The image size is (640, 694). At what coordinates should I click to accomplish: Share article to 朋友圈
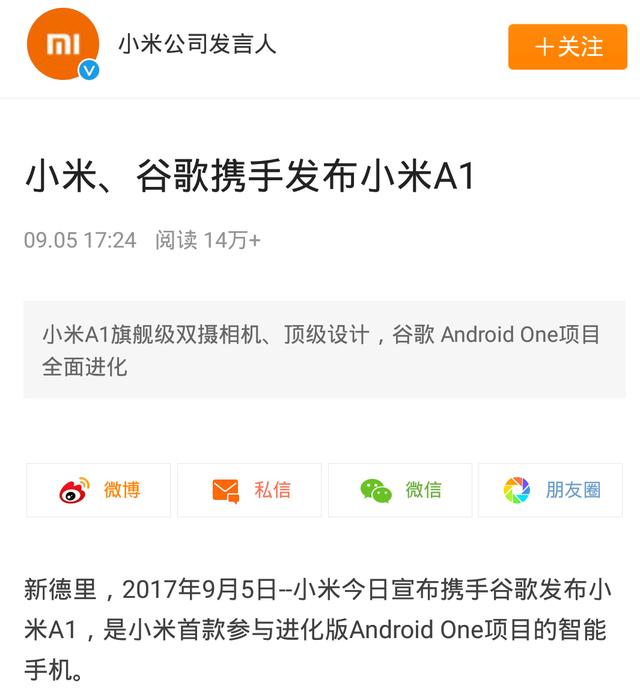point(551,490)
